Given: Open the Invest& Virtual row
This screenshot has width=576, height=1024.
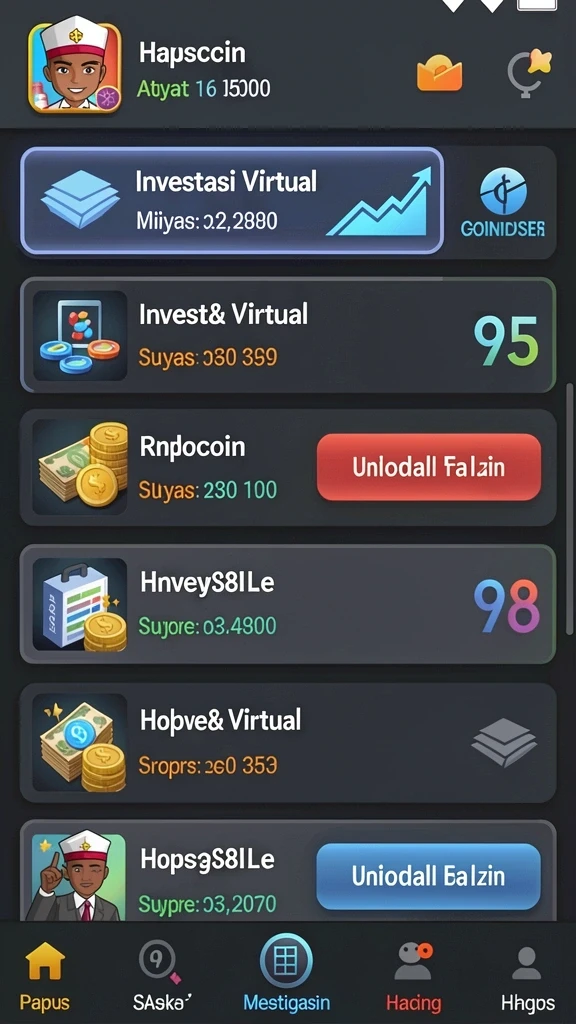Looking at the screenshot, I should [x=288, y=336].
